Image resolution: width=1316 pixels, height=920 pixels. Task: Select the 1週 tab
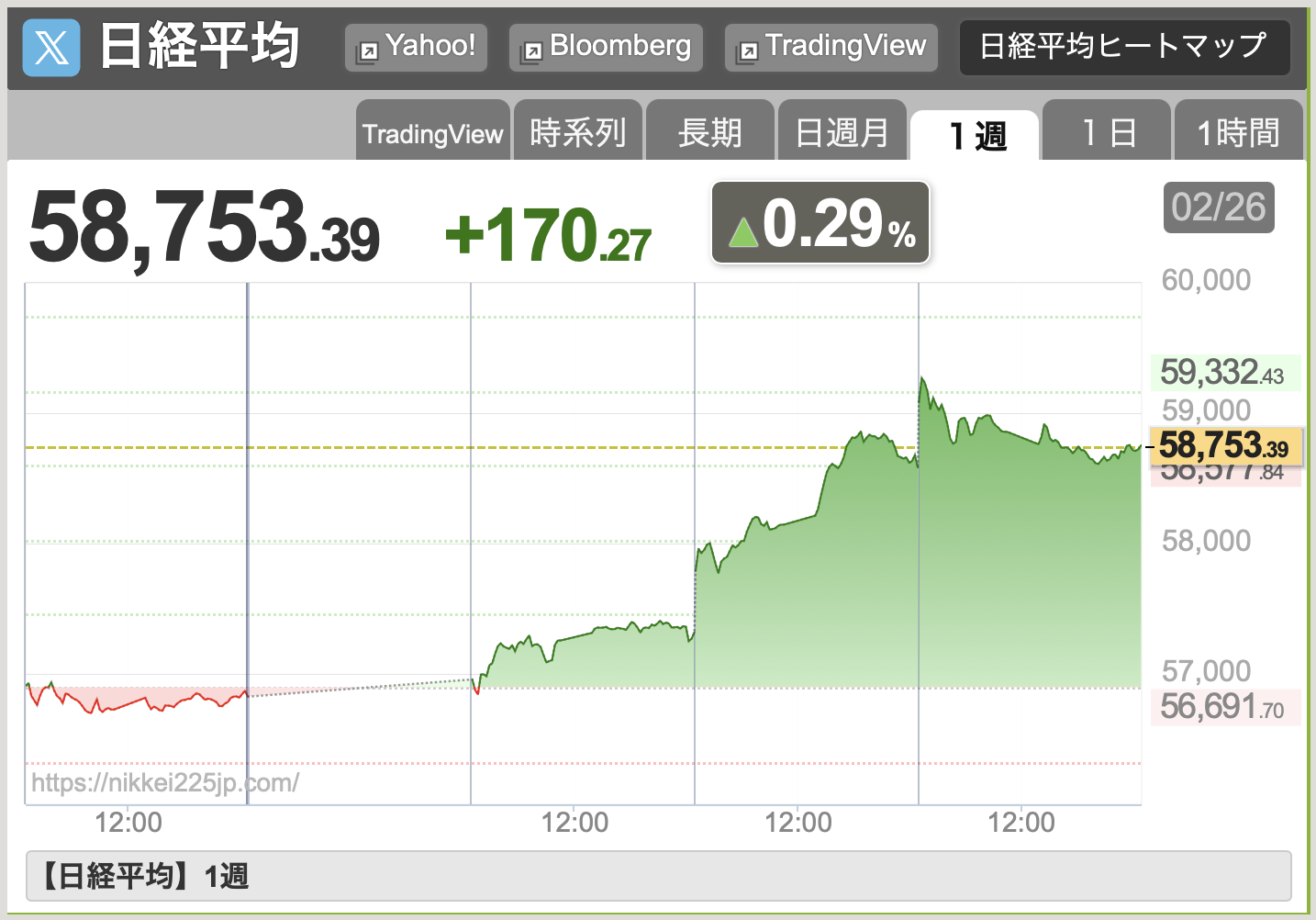click(x=976, y=136)
